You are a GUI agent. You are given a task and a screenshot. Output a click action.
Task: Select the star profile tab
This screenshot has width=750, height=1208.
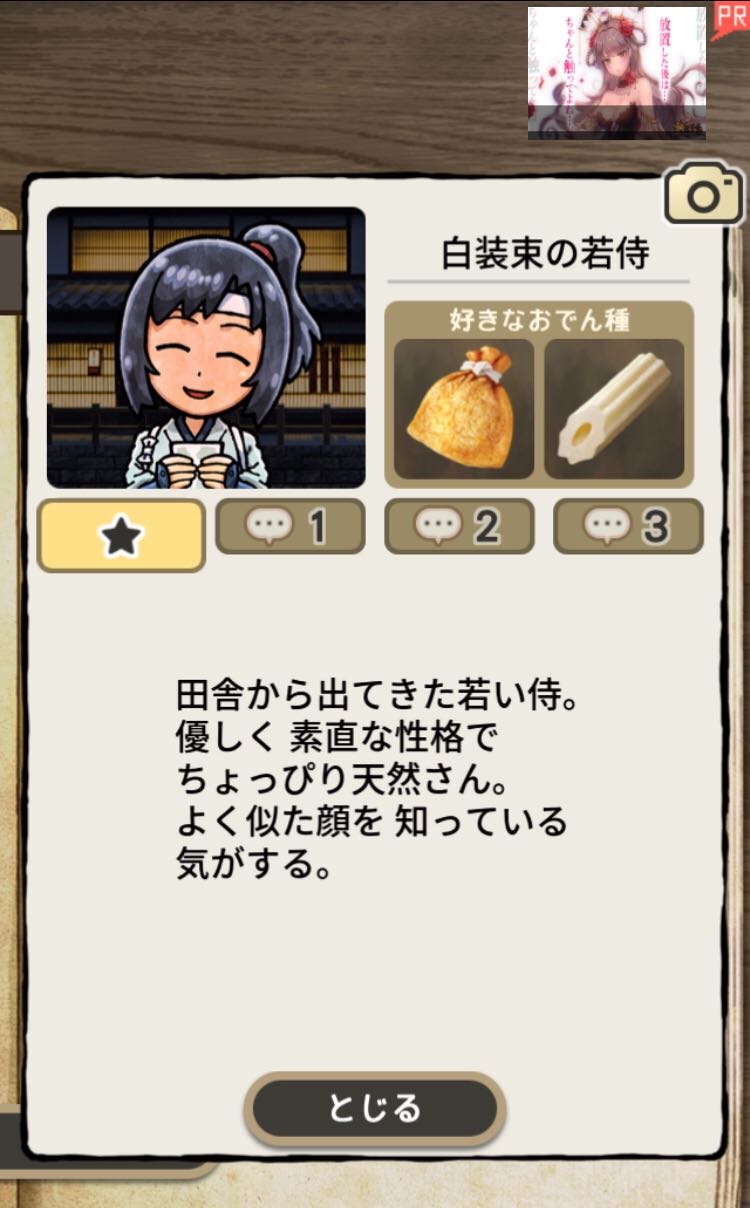pyautogui.click(x=121, y=536)
